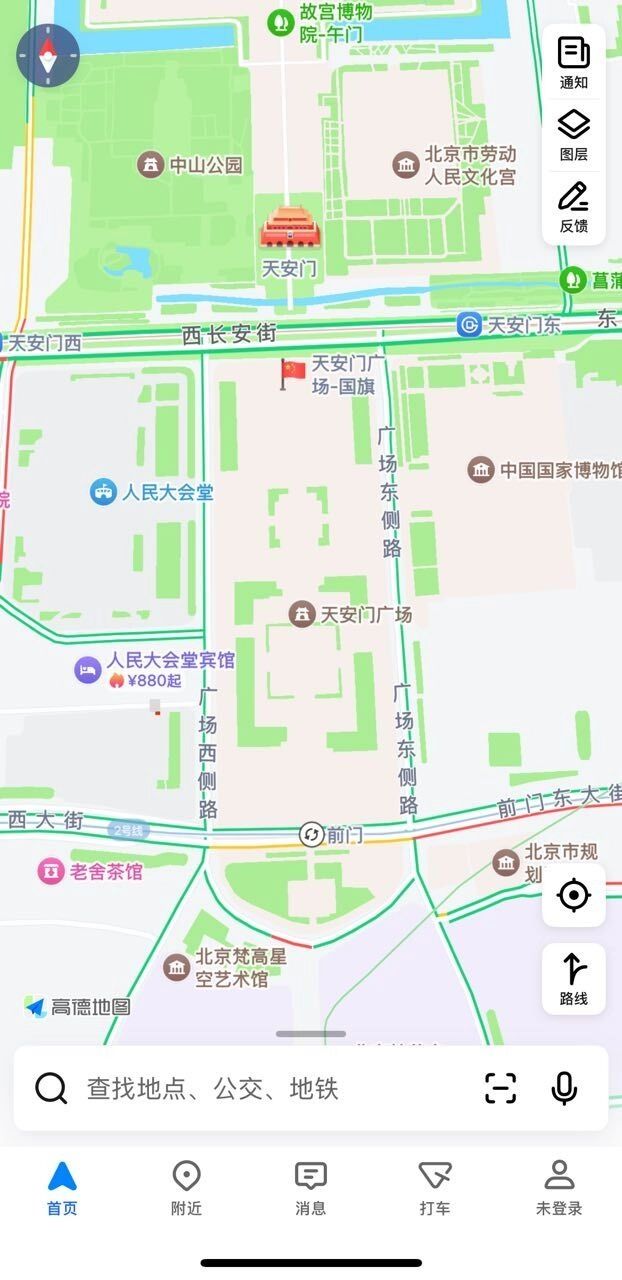The height and width of the screenshot is (1280, 622).
Task: Switch to the 附近 nearby tab
Action: (x=186, y=1188)
